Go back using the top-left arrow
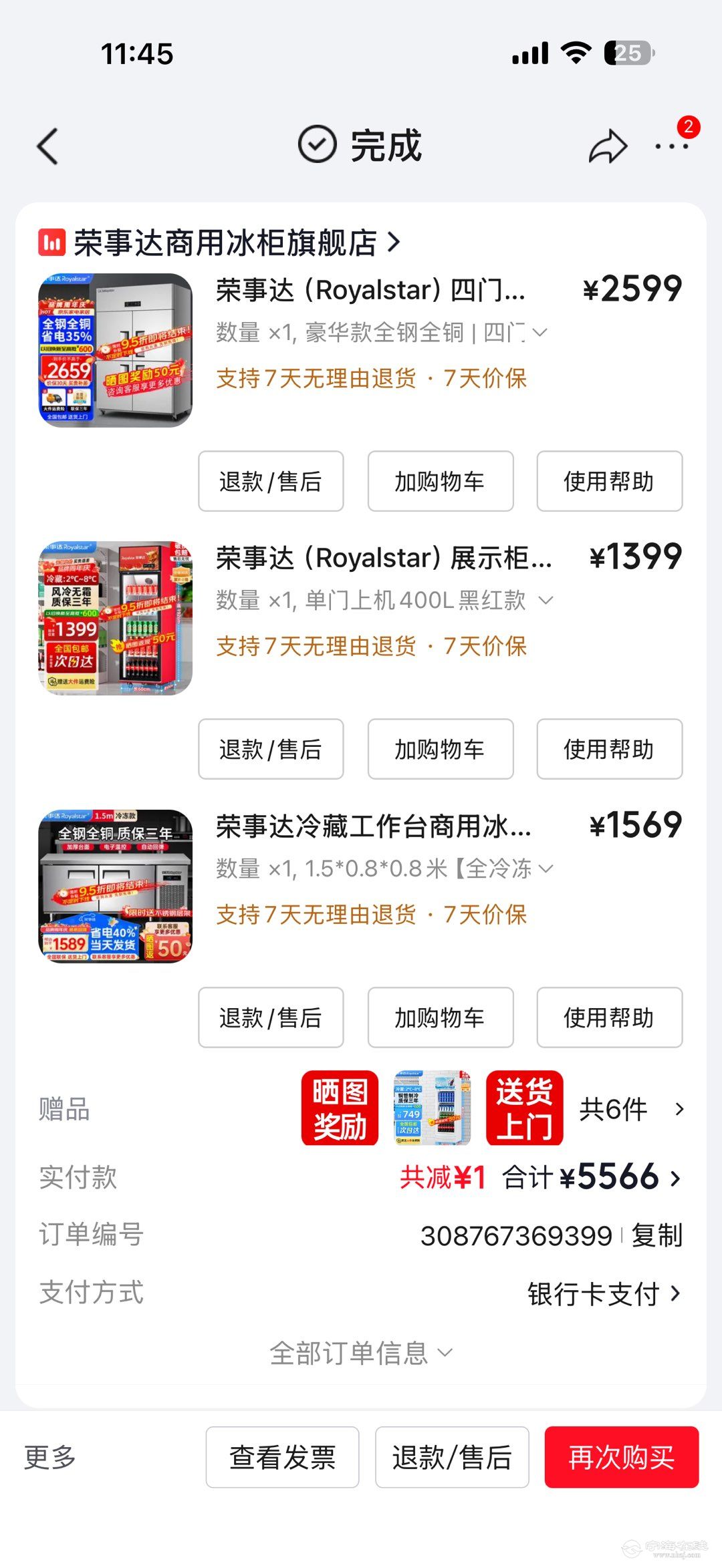Image resolution: width=722 pixels, height=1568 pixels. pos(48,146)
